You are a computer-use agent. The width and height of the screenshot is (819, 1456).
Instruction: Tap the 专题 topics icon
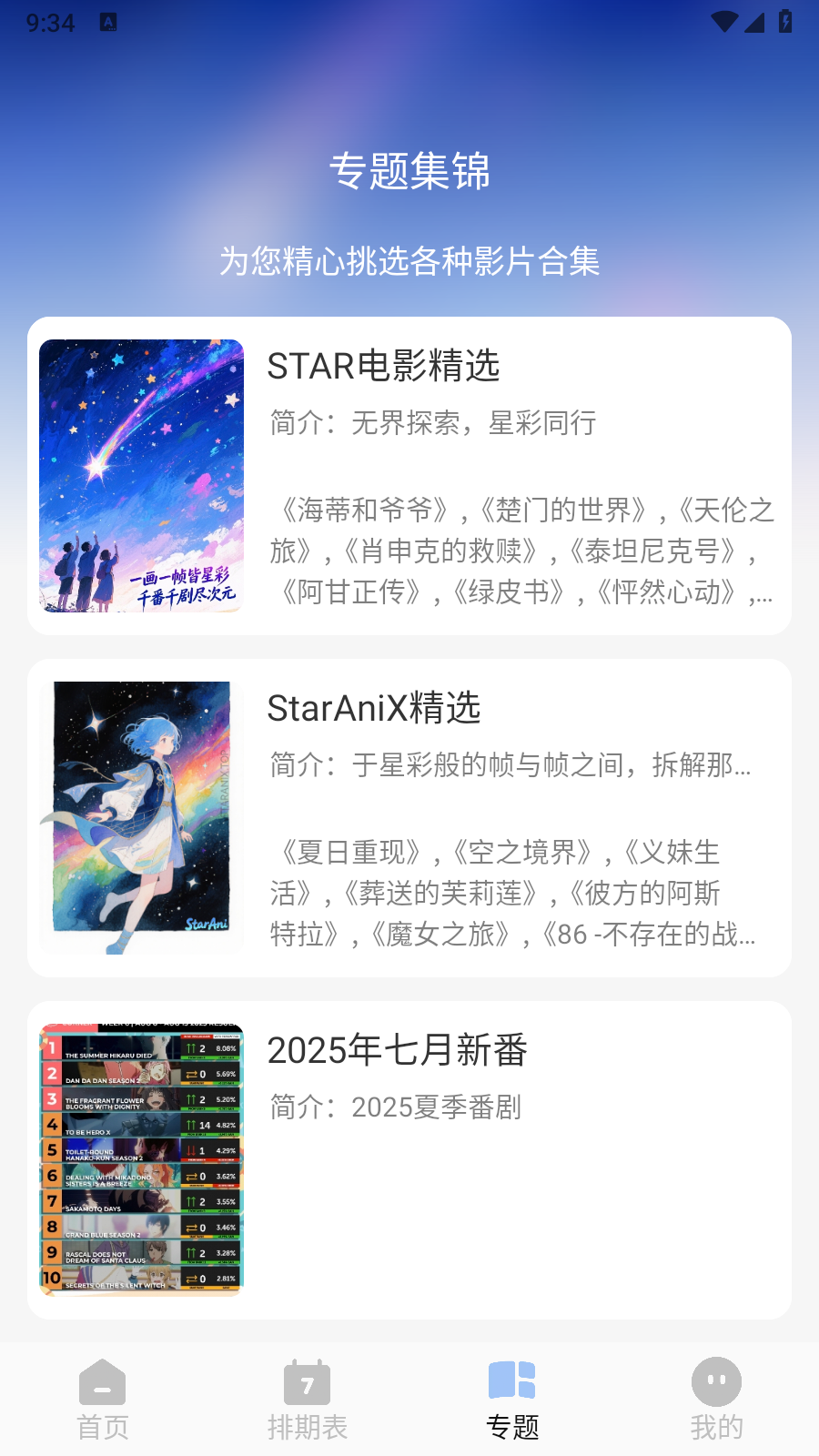coord(512,1380)
